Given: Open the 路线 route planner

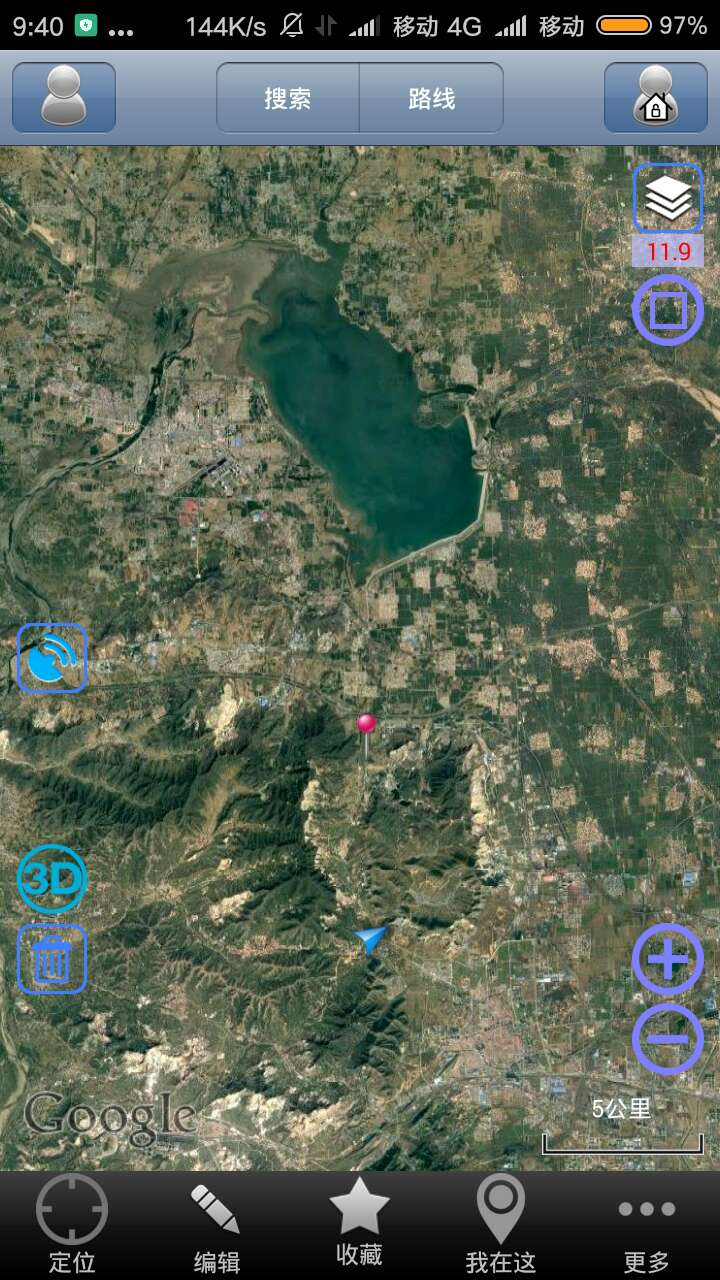Looking at the screenshot, I should [432, 98].
